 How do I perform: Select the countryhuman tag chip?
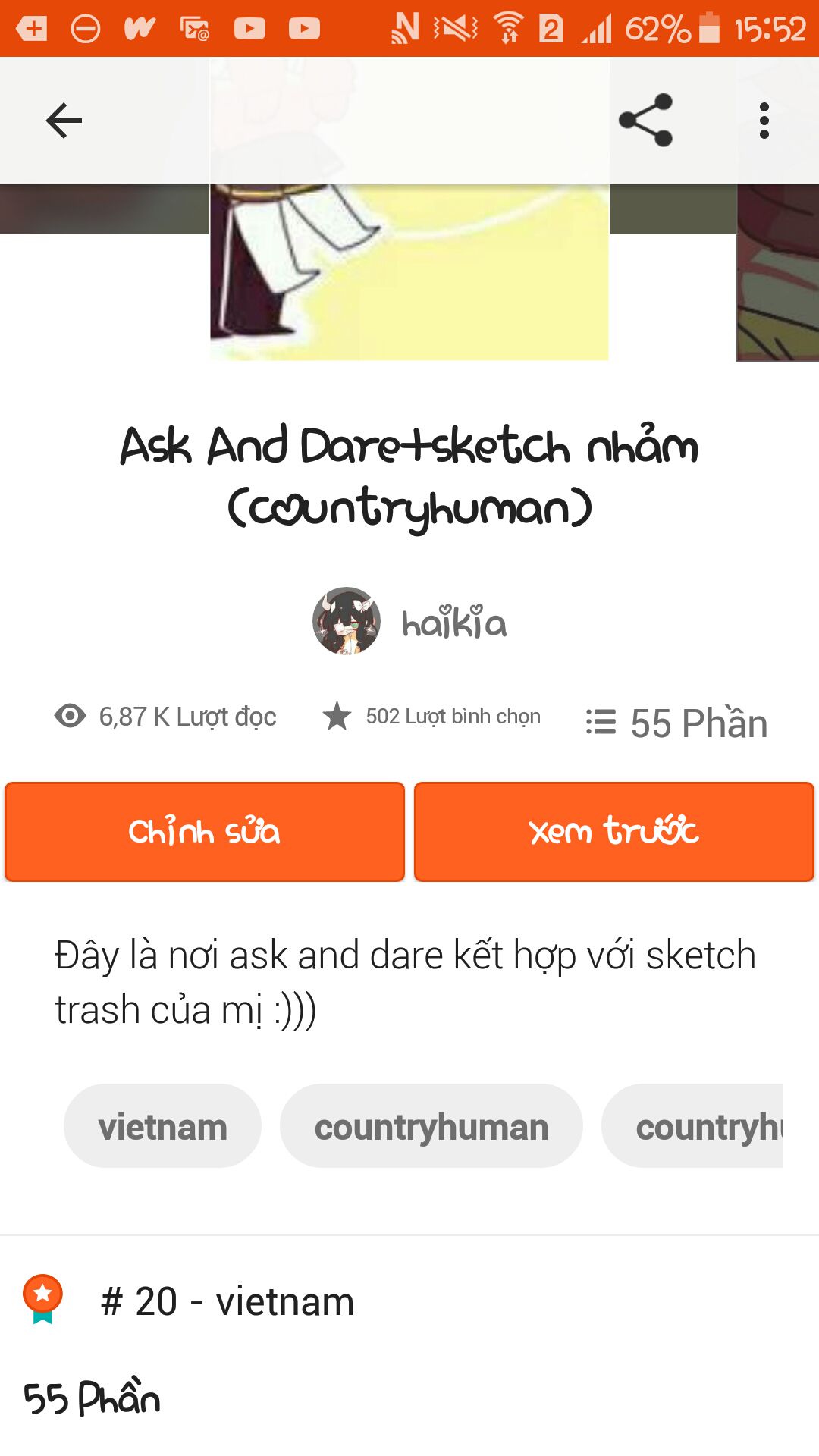click(431, 1126)
